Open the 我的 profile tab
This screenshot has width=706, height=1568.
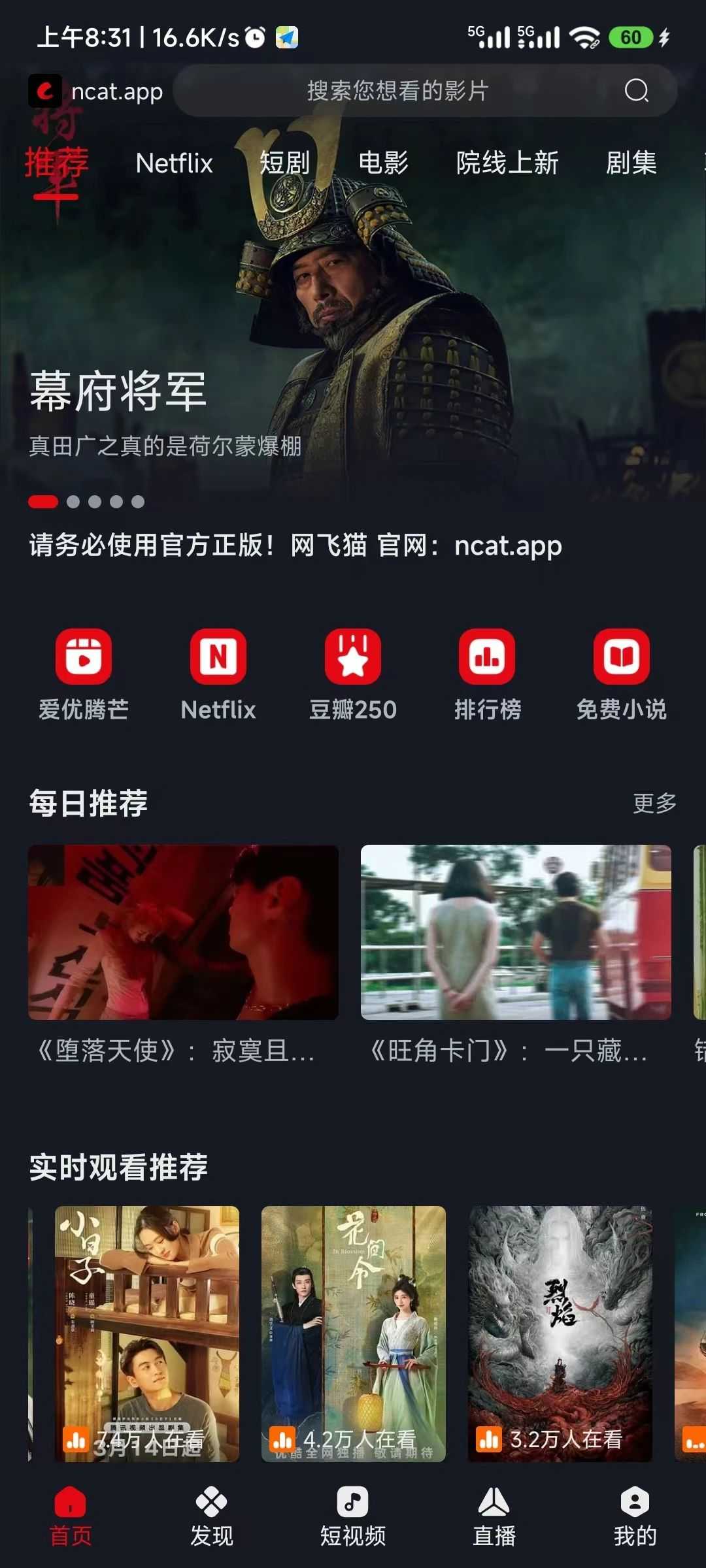click(635, 1516)
